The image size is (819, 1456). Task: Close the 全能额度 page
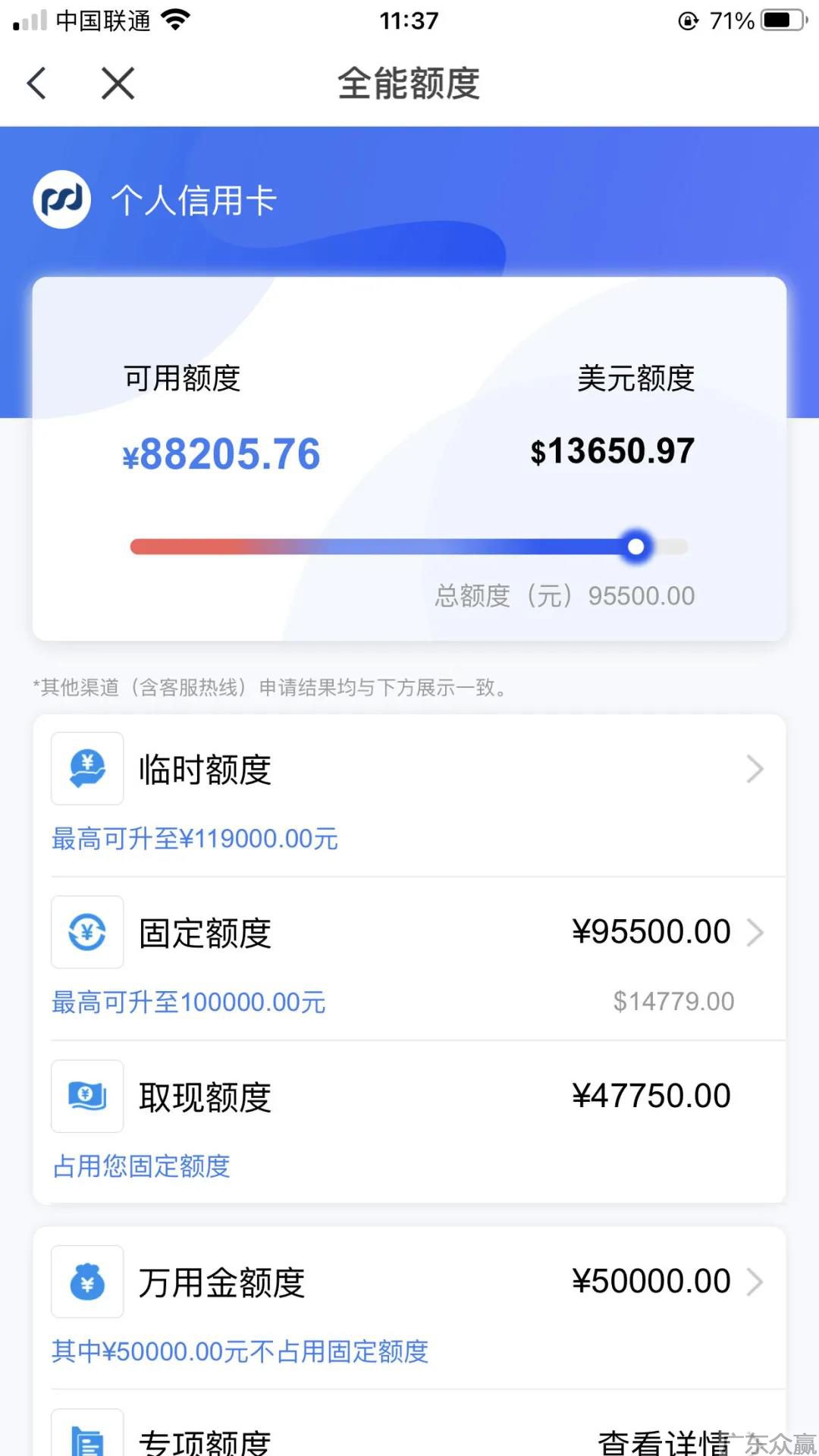coord(118,83)
